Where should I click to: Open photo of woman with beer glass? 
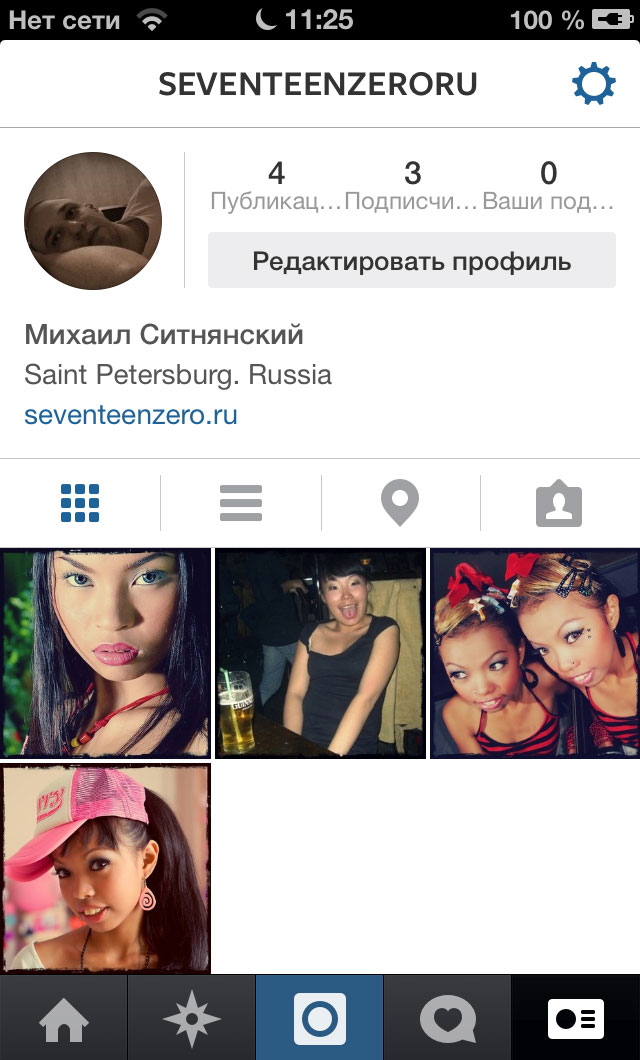coord(320,652)
